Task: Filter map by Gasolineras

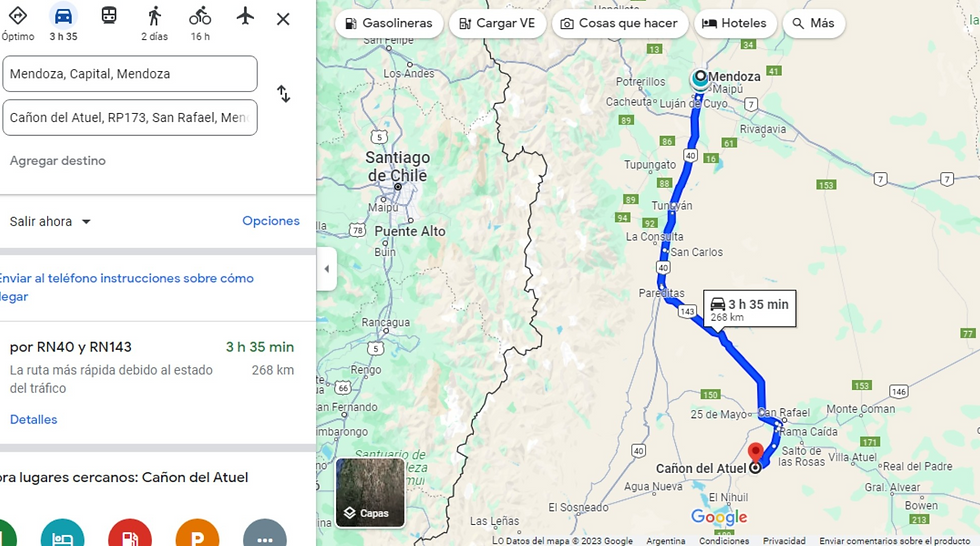Action: pos(389,23)
